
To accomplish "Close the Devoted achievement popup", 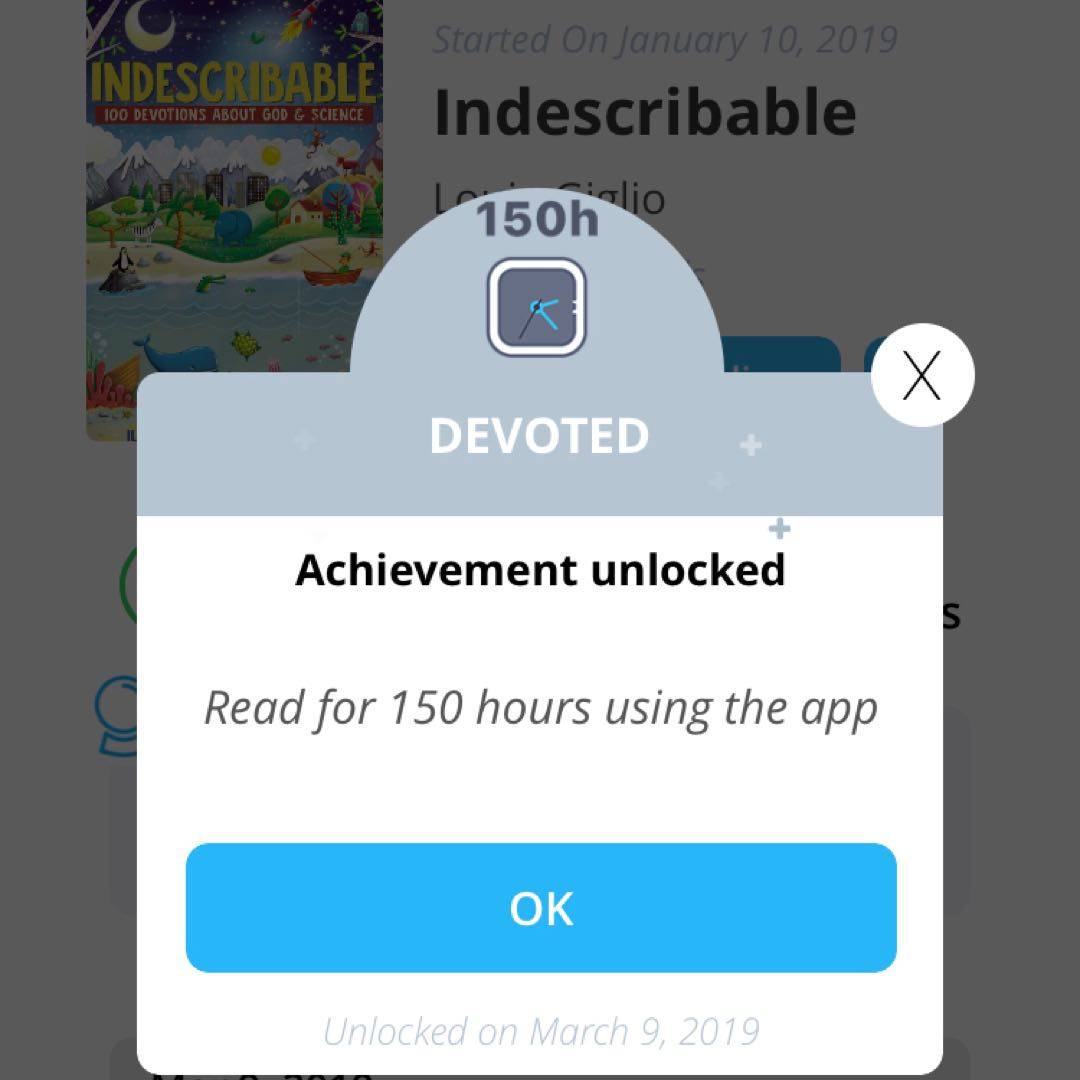I will [x=921, y=376].
